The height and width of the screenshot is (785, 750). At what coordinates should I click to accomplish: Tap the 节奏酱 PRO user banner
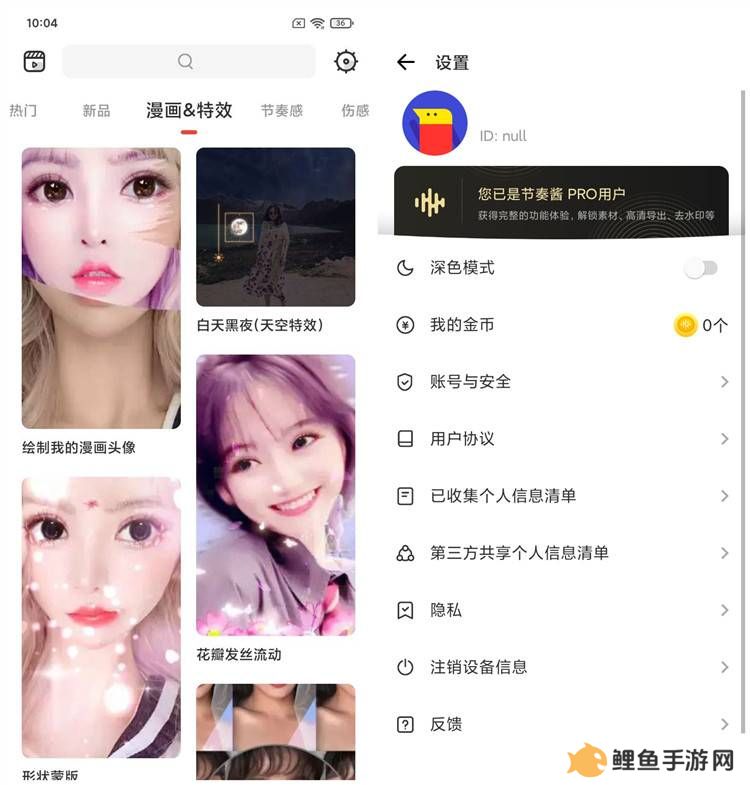click(x=561, y=202)
